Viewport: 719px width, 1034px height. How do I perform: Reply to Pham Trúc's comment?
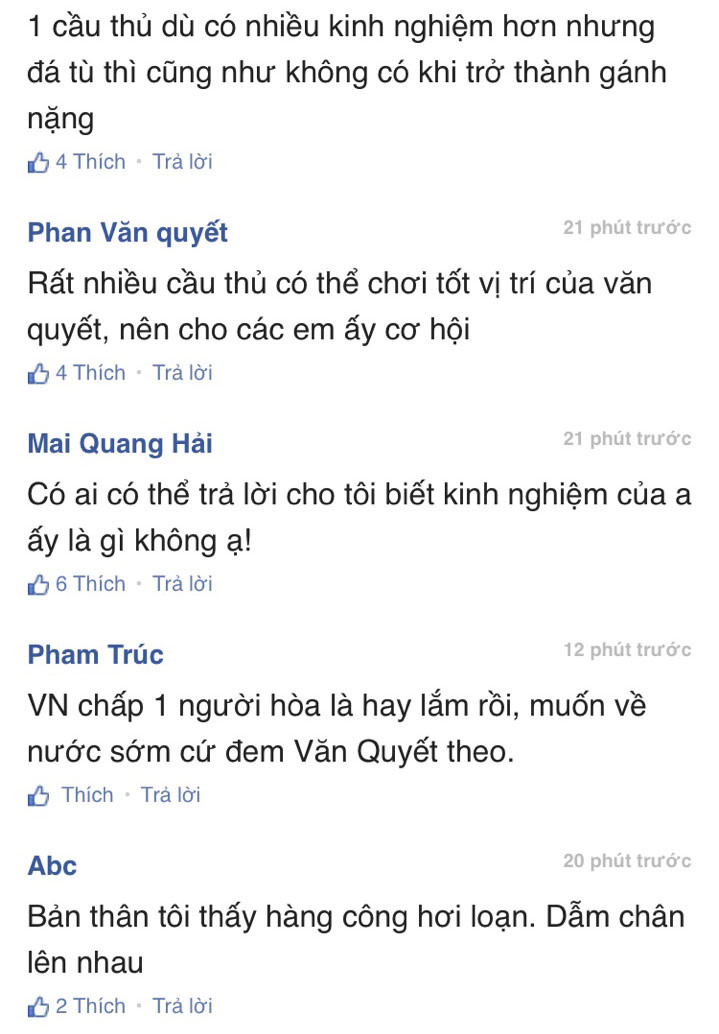(170, 795)
